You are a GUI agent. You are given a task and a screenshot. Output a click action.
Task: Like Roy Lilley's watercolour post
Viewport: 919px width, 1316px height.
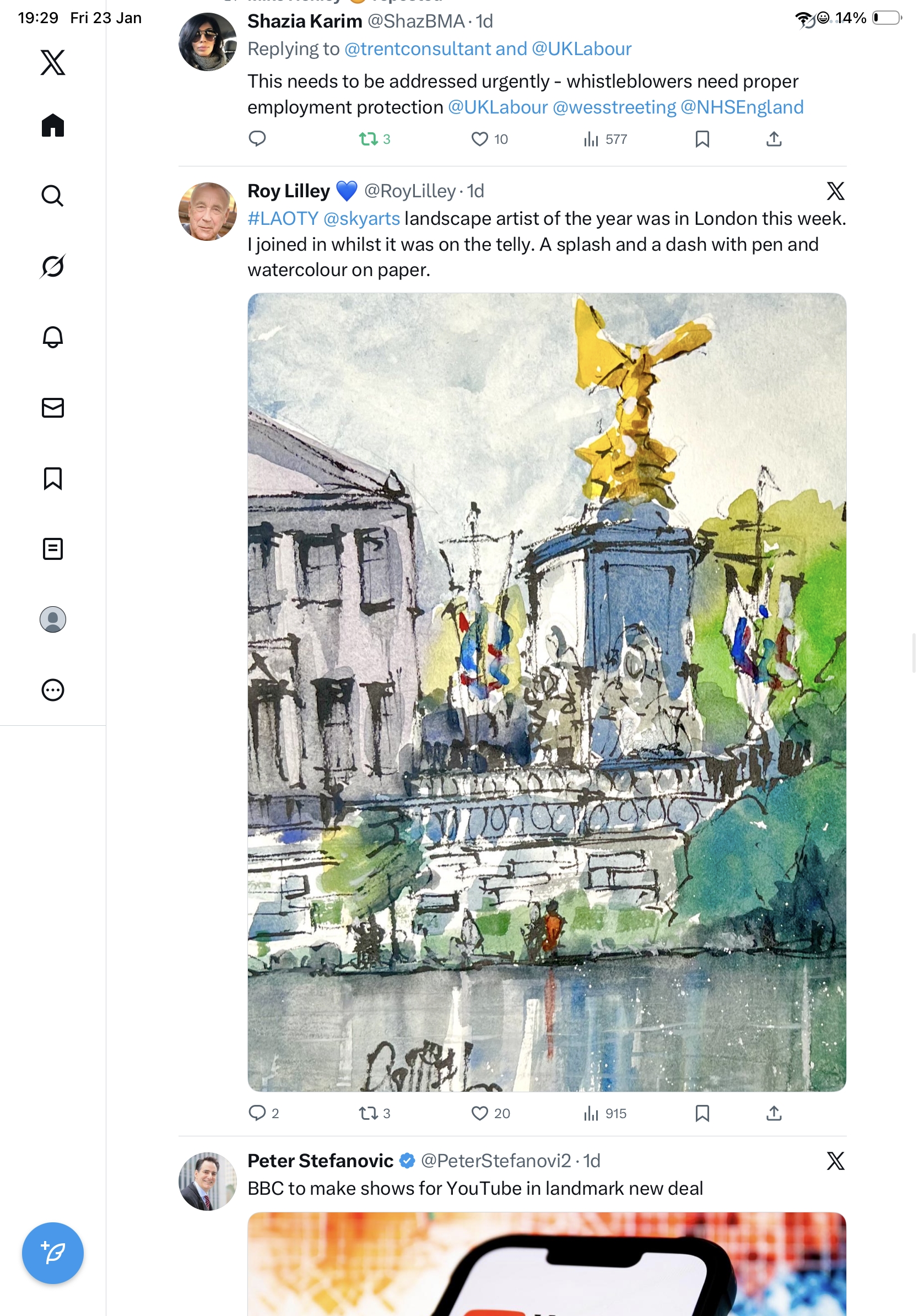tap(479, 1113)
